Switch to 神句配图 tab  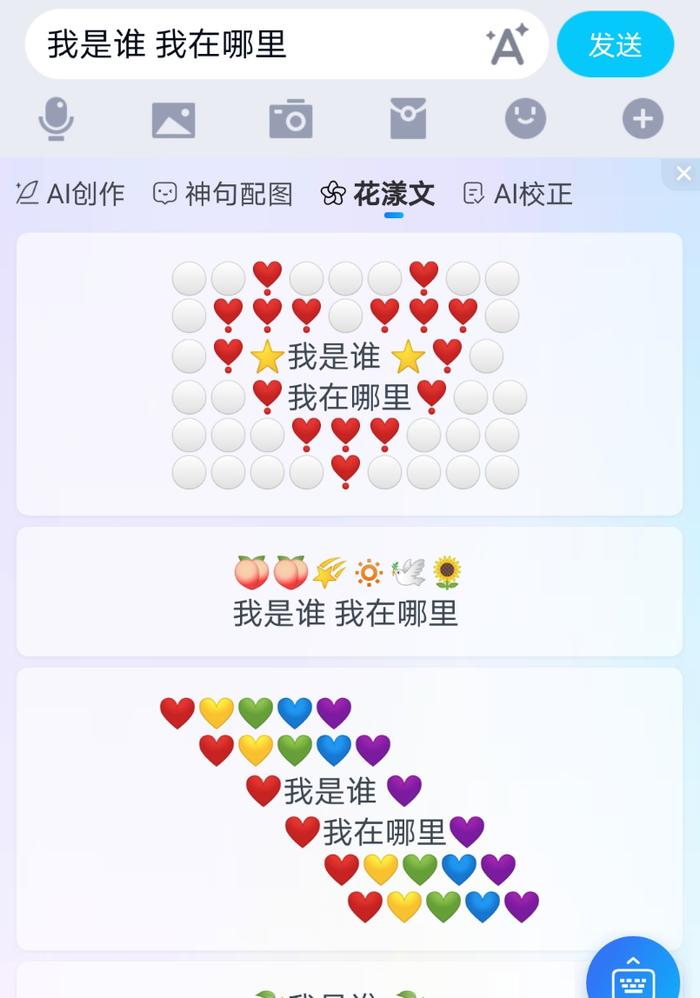point(222,194)
